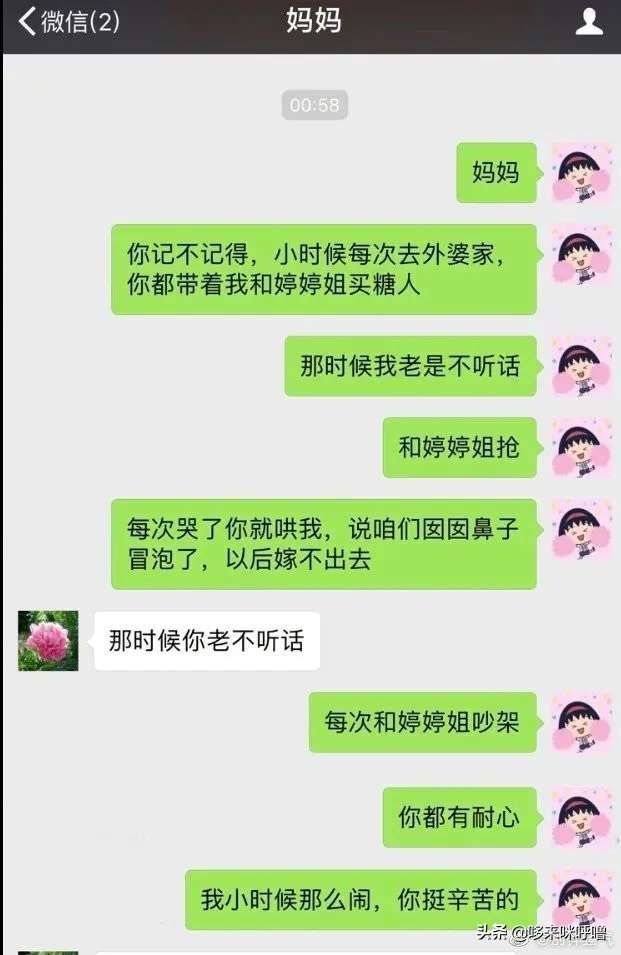The width and height of the screenshot is (621, 955).
Task: Go back to the 微信 chat list
Action: [x=68, y=21]
